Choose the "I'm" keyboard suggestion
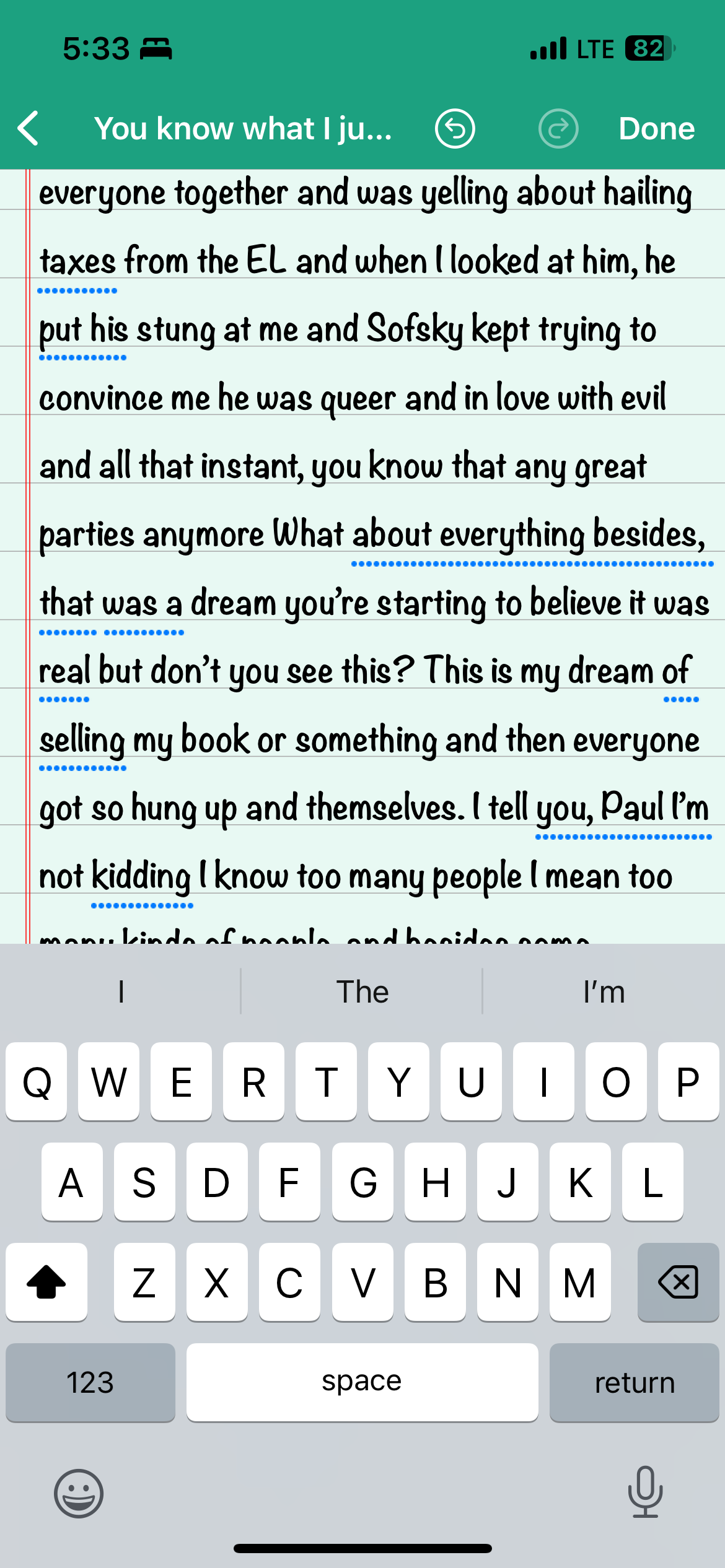The image size is (725, 1568). pyautogui.click(x=604, y=992)
